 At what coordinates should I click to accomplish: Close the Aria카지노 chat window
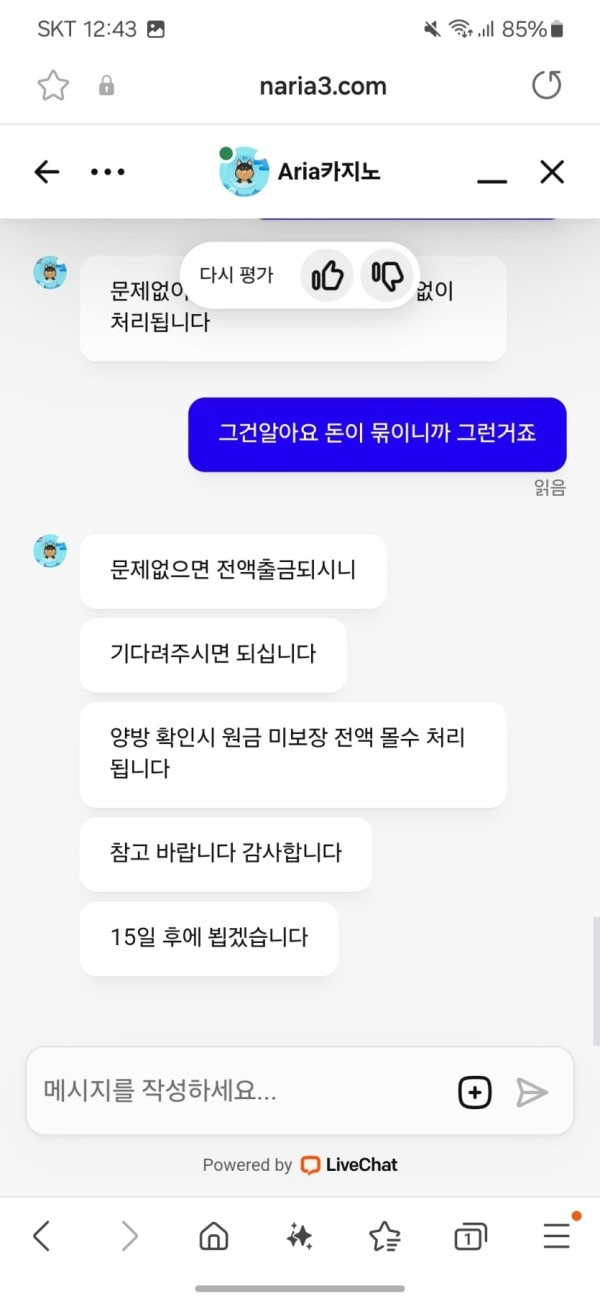tap(552, 172)
